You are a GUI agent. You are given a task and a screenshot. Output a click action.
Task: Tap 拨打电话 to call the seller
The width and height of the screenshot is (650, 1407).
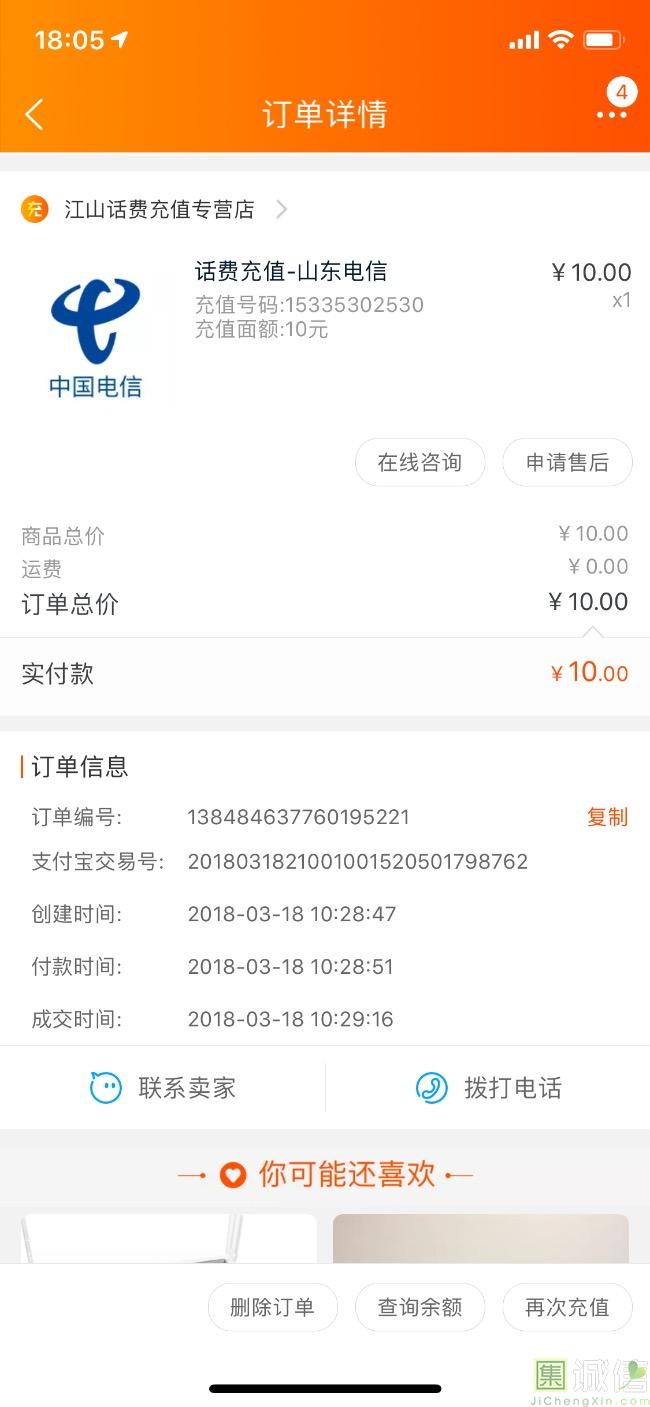[x=488, y=1087]
